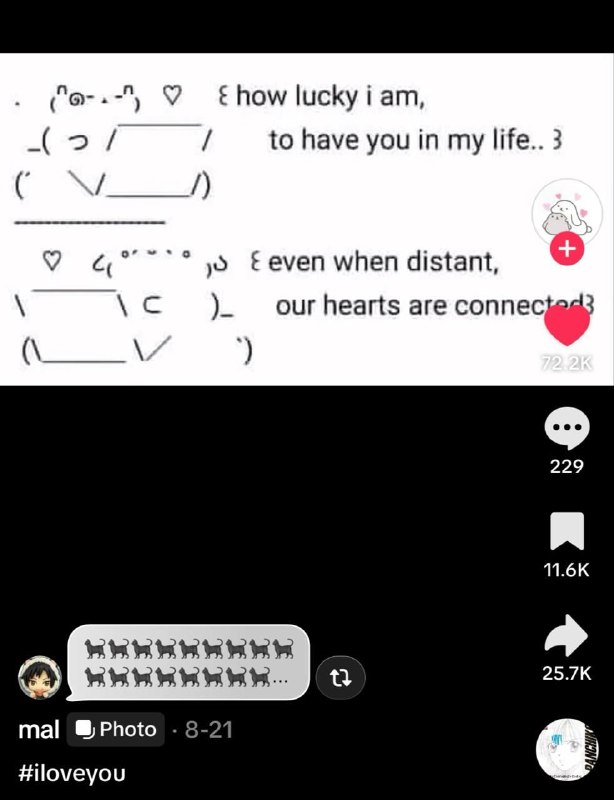View mal's profile from the username
614x800 pixels.
(39, 730)
